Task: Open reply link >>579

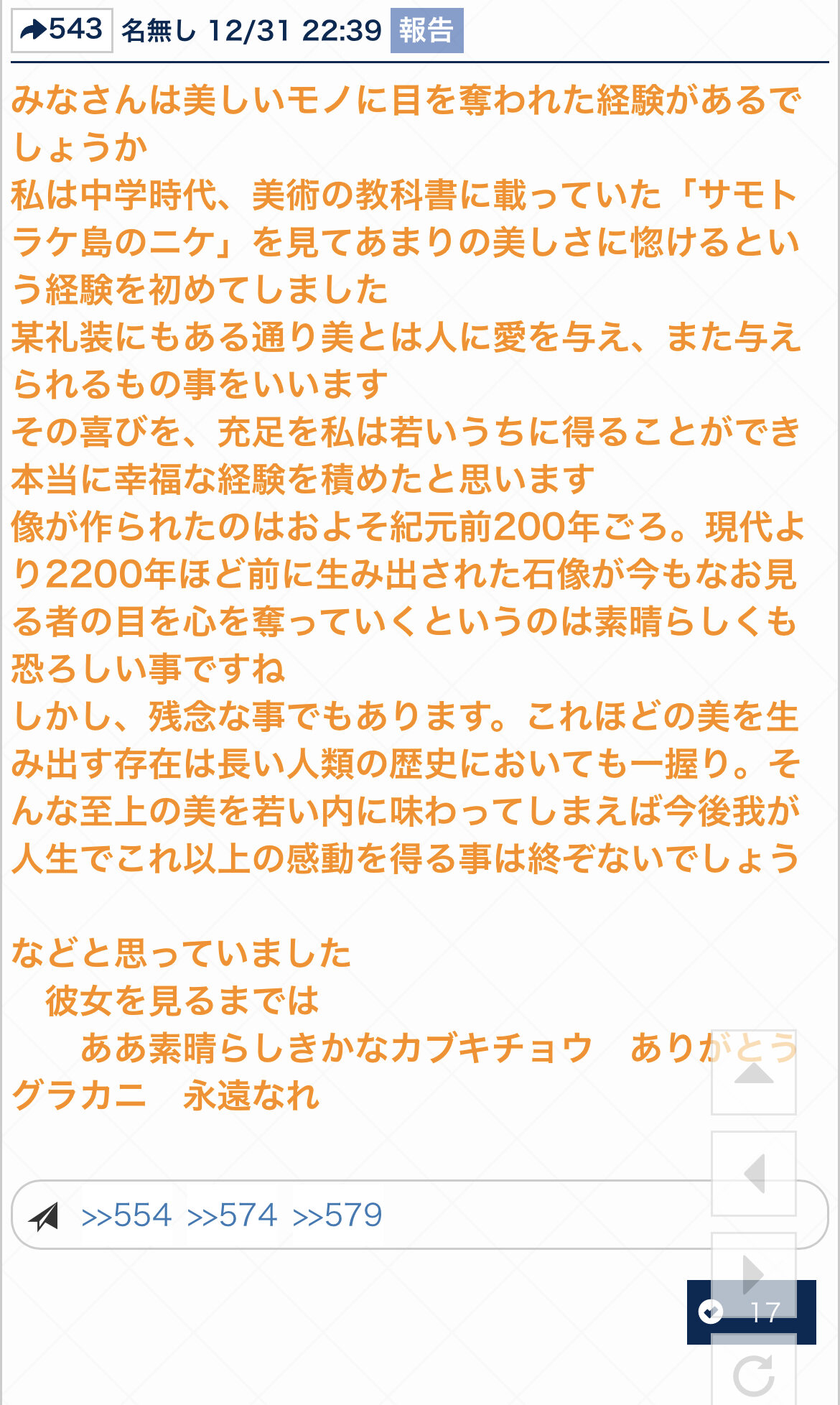Action: [337, 1215]
